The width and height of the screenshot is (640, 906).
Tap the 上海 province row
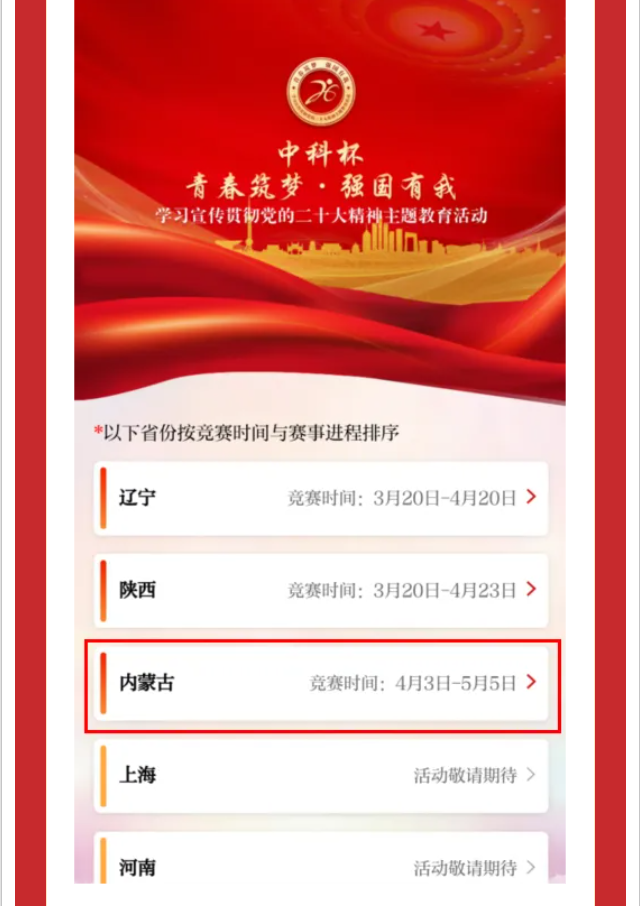point(320,775)
